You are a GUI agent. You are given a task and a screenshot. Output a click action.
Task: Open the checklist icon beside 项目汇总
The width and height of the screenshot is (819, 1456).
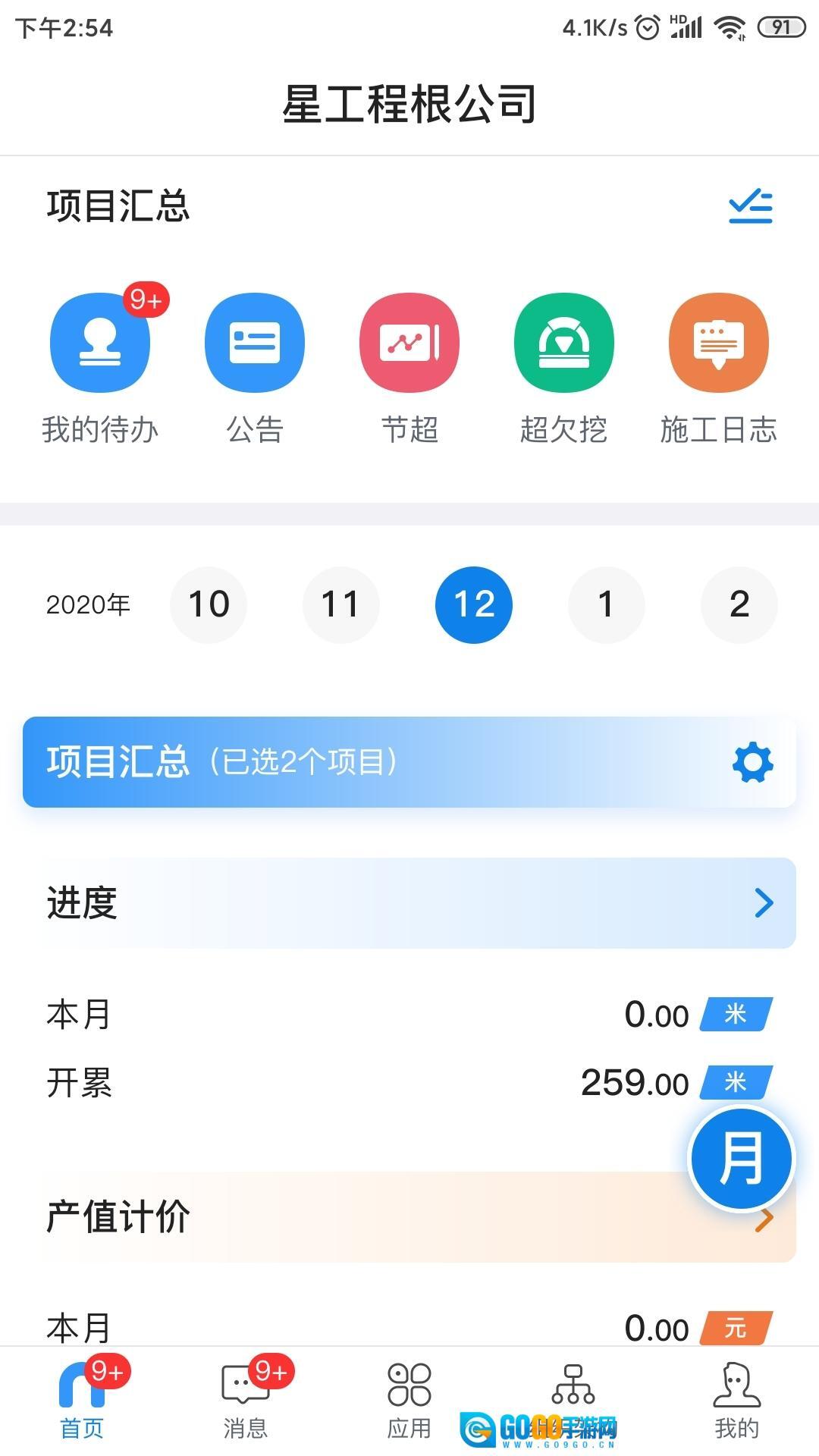750,207
